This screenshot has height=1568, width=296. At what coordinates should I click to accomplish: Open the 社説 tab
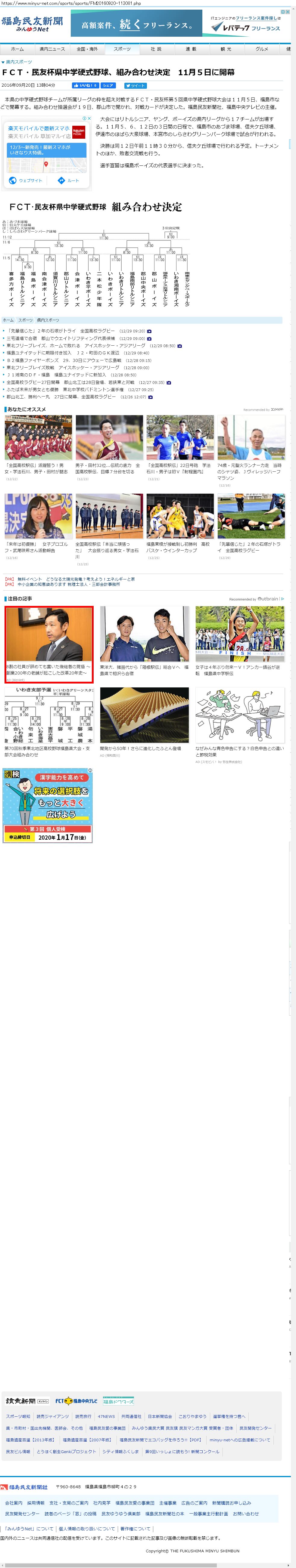(156, 49)
